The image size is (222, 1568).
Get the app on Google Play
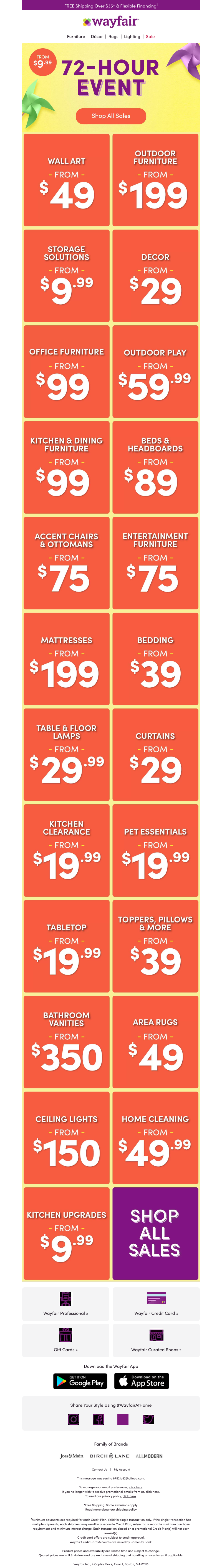[80, 1381]
